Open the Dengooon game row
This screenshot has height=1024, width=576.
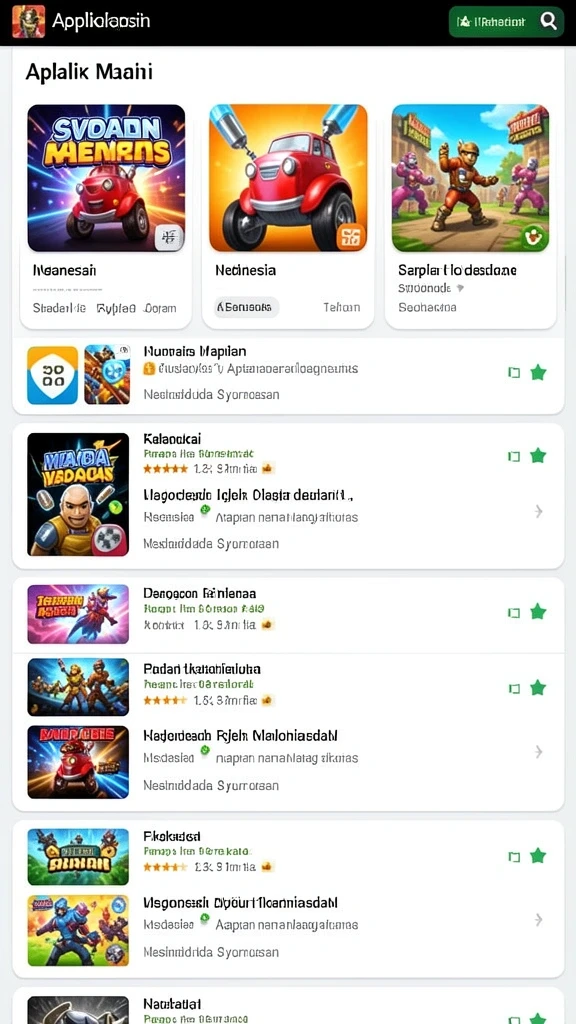[288, 615]
